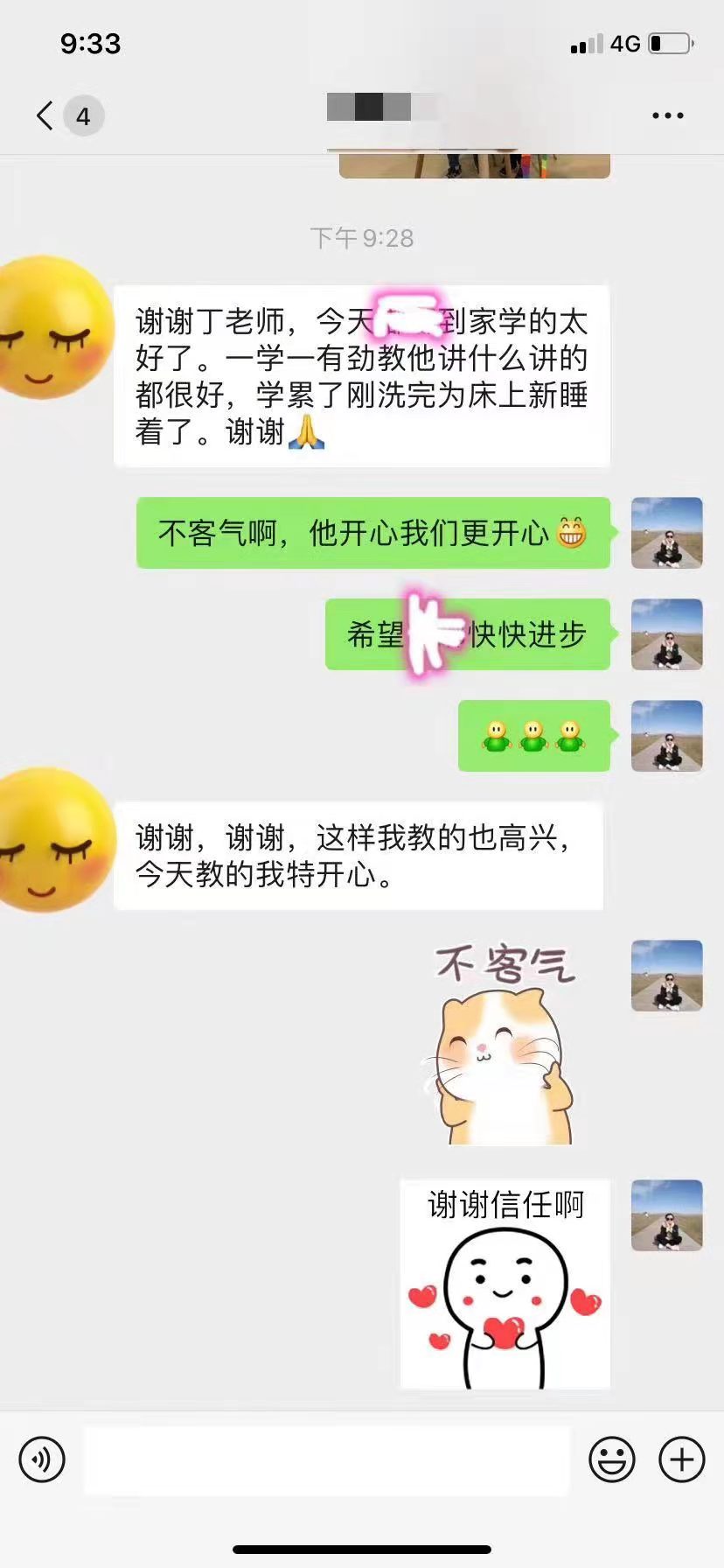Image resolution: width=724 pixels, height=1568 pixels.
Task: View the 谢谢信任啊 sticker
Action: point(505,1284)
